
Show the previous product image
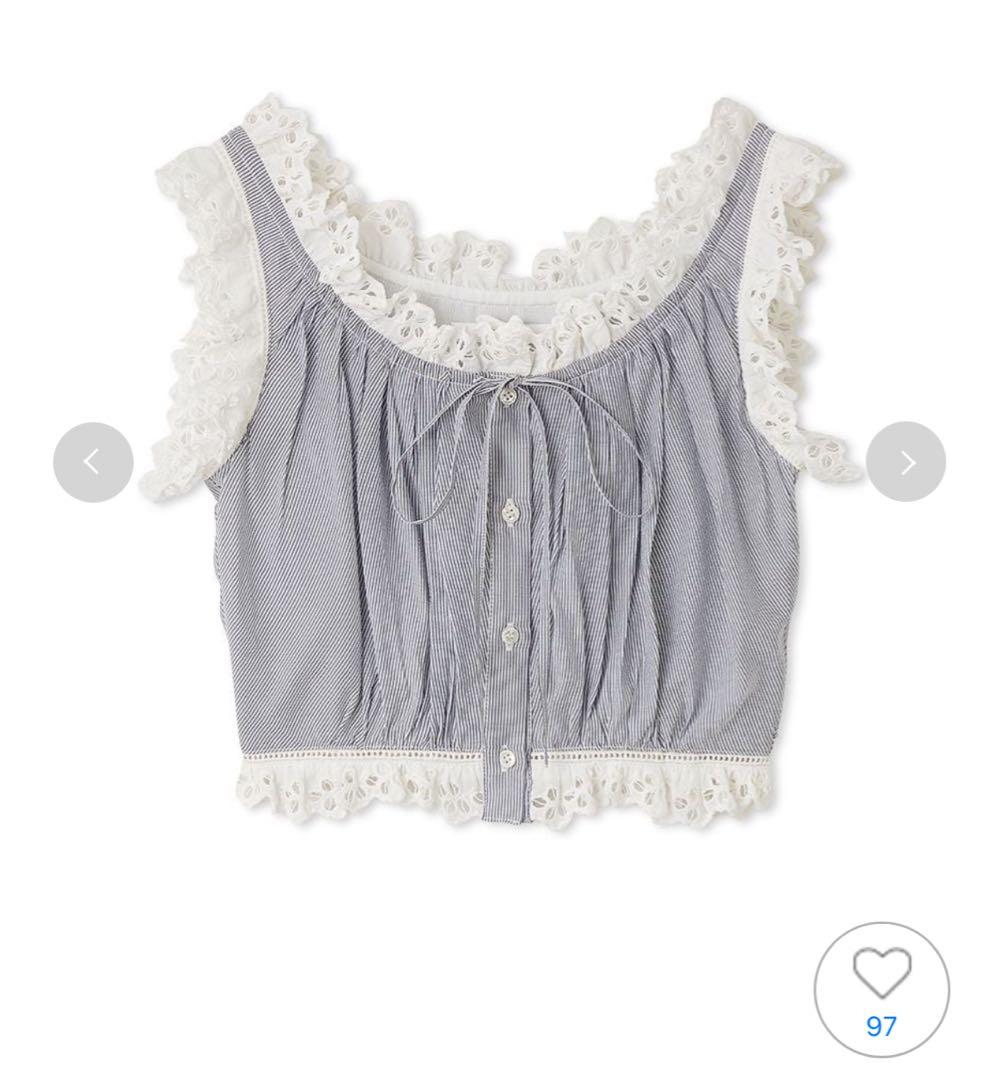click(x=93, y=462)
